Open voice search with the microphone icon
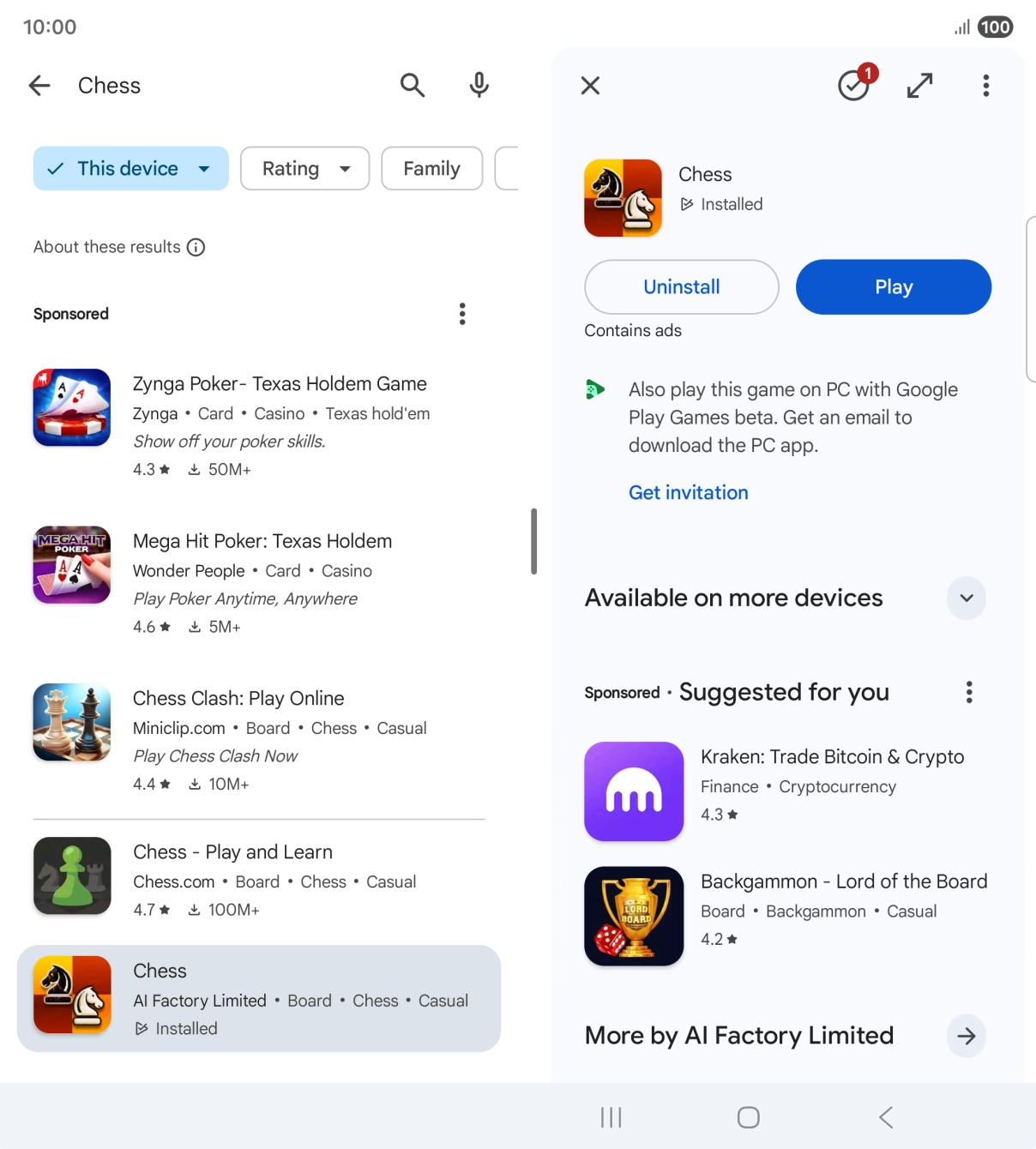1036x1149 pixels. tap(479, 85)
